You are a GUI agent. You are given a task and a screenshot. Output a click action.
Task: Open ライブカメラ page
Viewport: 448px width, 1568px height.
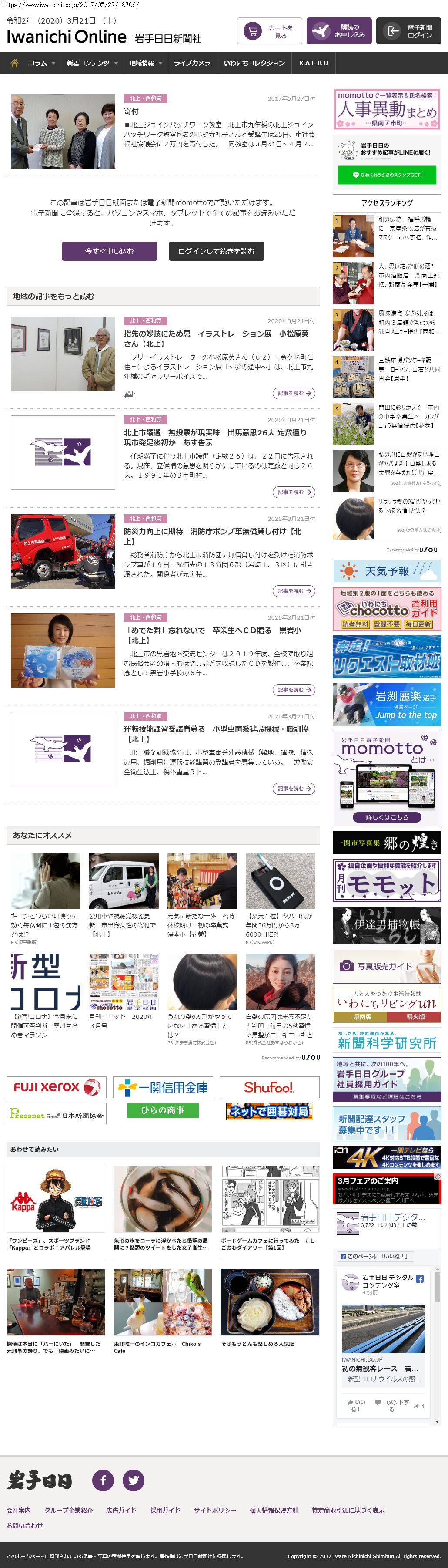click(x=192, y=63)
